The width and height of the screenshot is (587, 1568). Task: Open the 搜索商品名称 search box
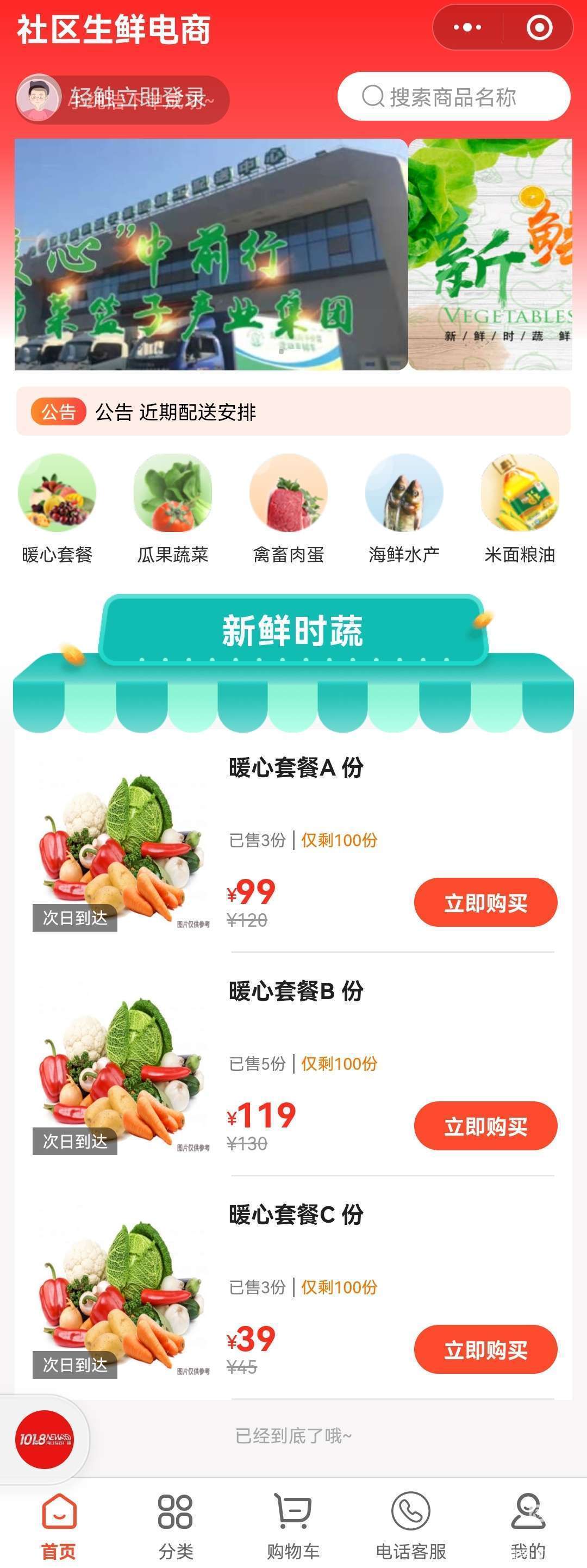[x=453, y=97]
